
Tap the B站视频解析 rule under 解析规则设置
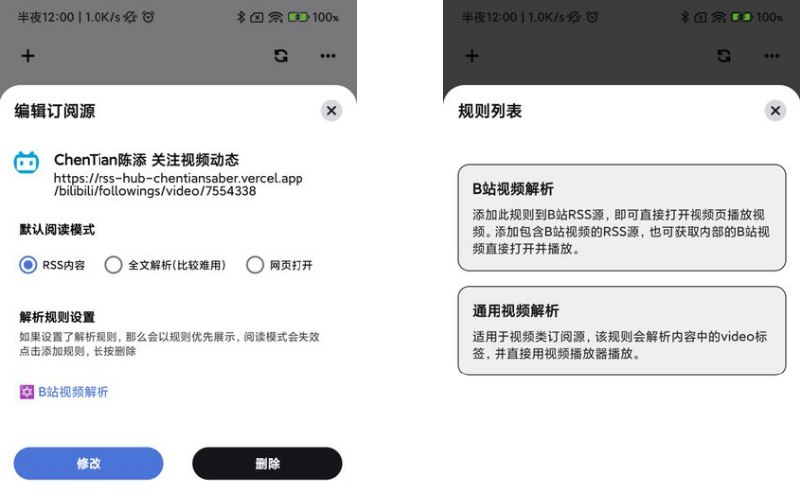(x=65, y=392)
